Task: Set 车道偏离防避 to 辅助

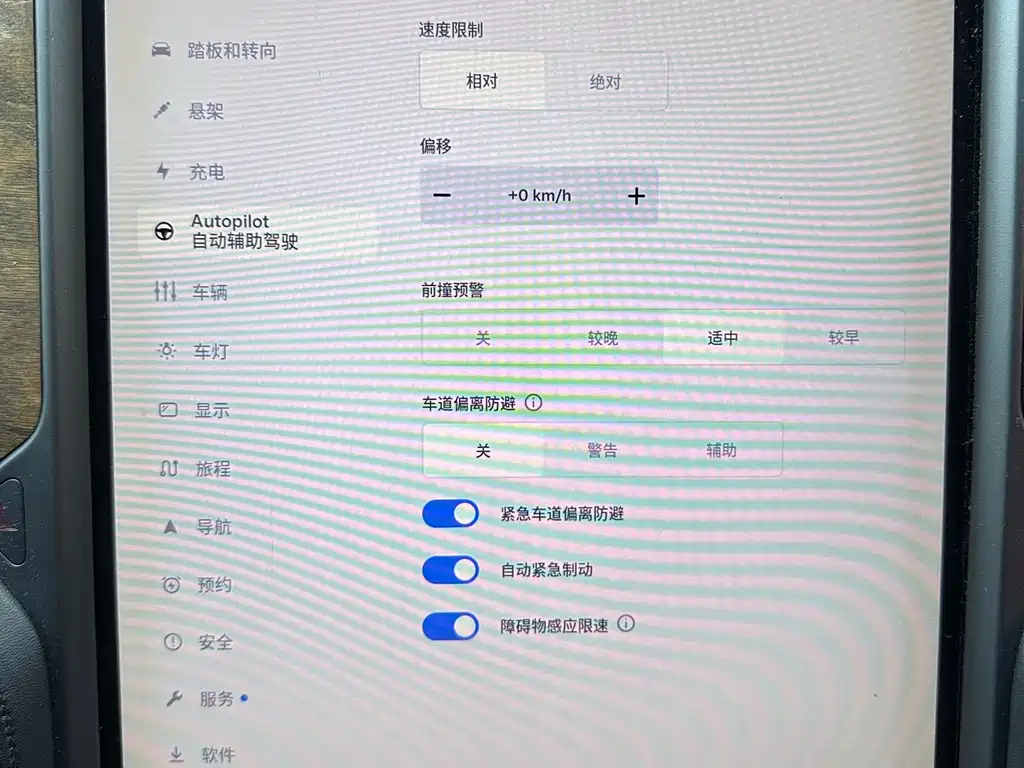Action: (721, 451)
